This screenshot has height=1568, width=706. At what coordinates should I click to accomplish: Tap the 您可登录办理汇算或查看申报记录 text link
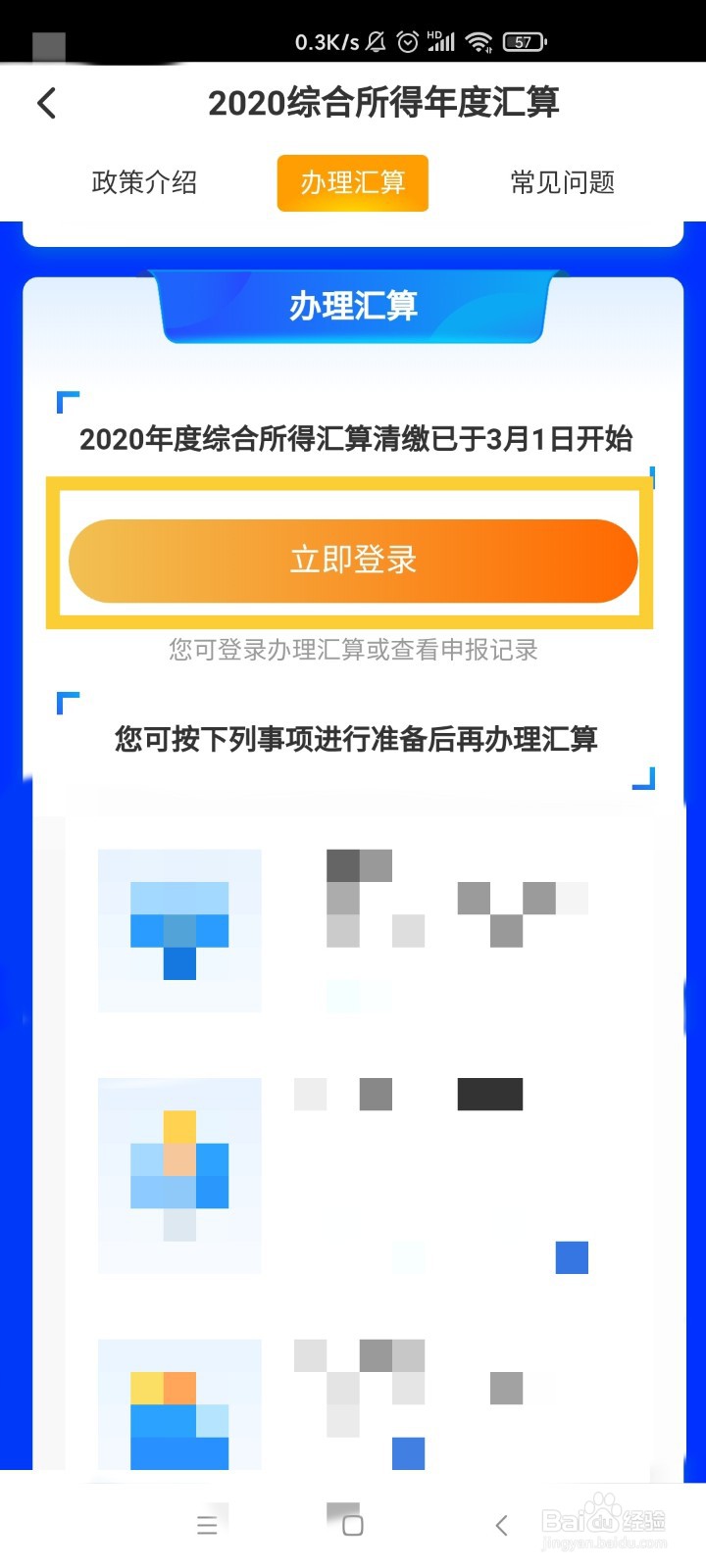[x=352, y=650]
